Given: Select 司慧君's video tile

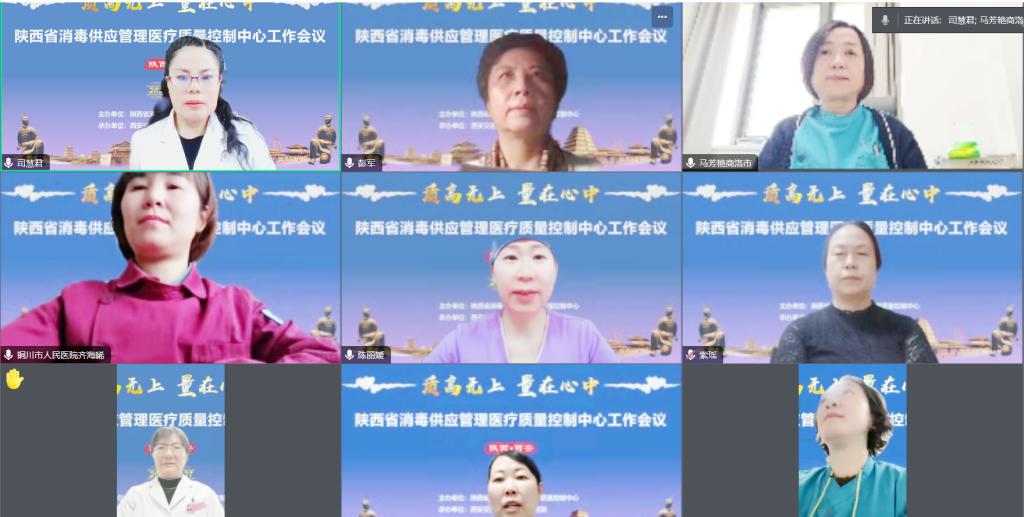Looking at the screenshot, I should click(170, 86).
